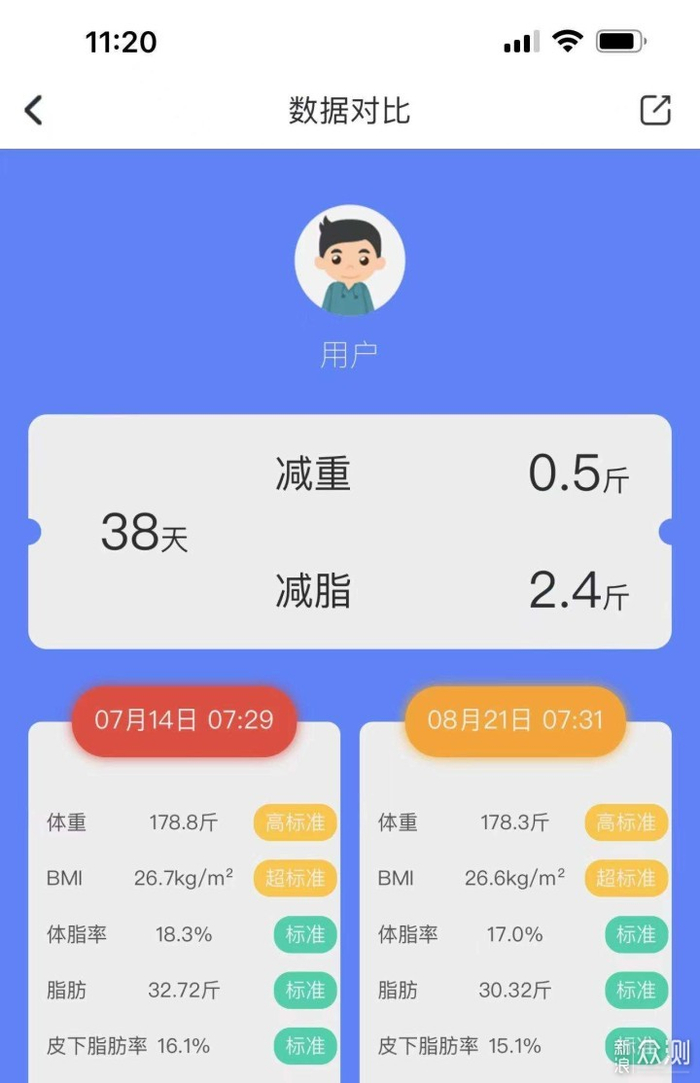Select the 07月14日 07:29 date pill

pos(184,720)
